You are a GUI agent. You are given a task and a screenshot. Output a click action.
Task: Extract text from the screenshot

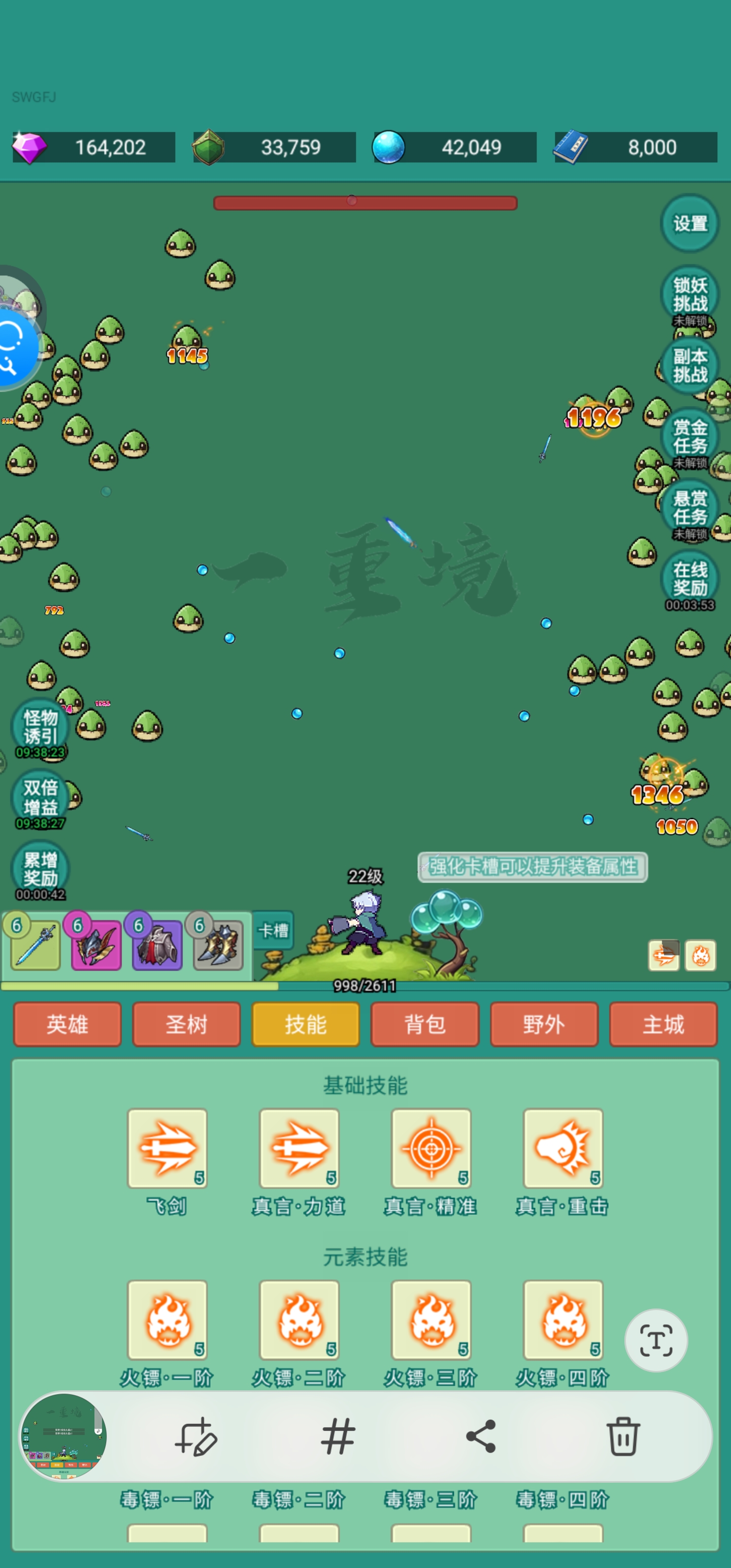656,1341
